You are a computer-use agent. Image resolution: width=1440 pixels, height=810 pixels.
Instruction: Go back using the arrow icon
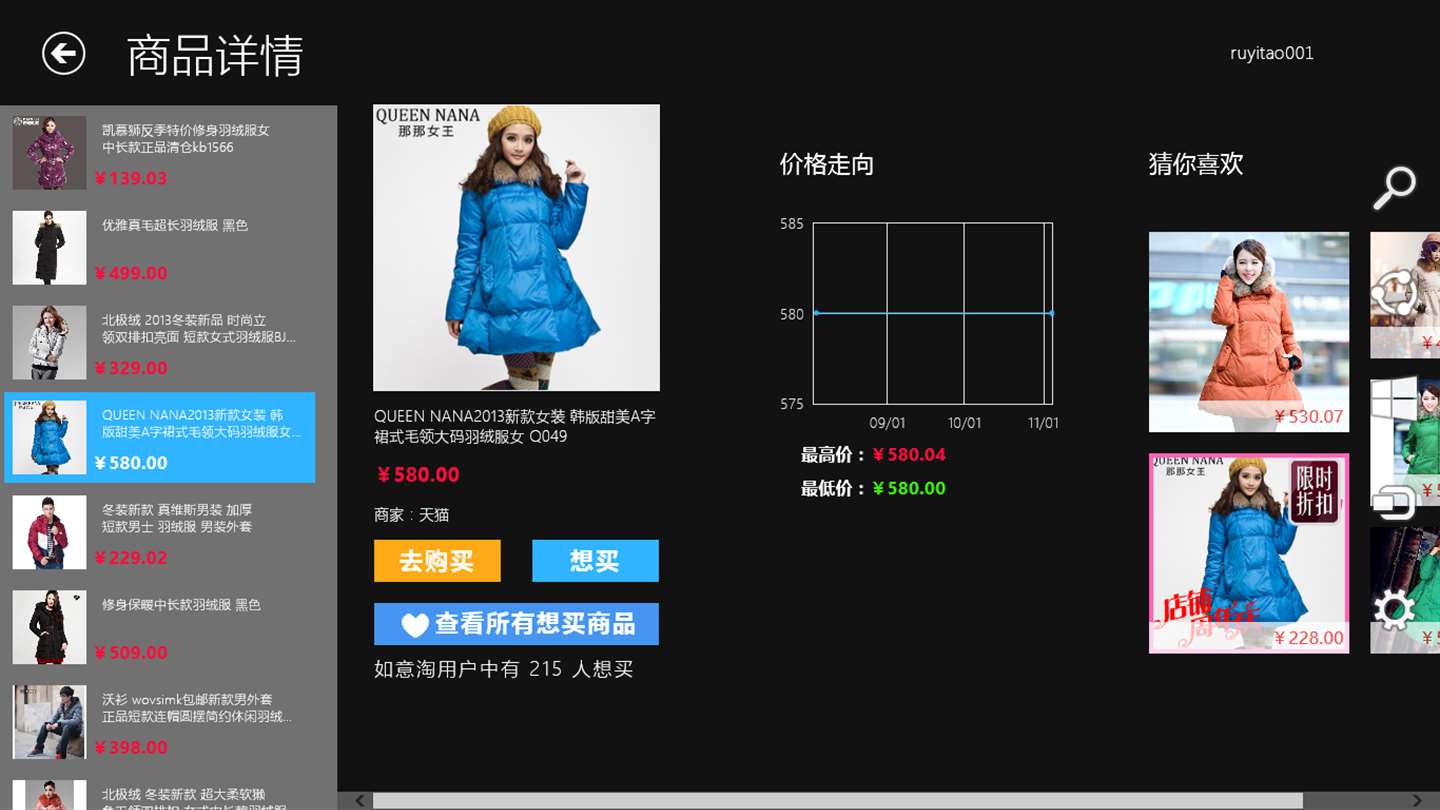coord(63,53)
